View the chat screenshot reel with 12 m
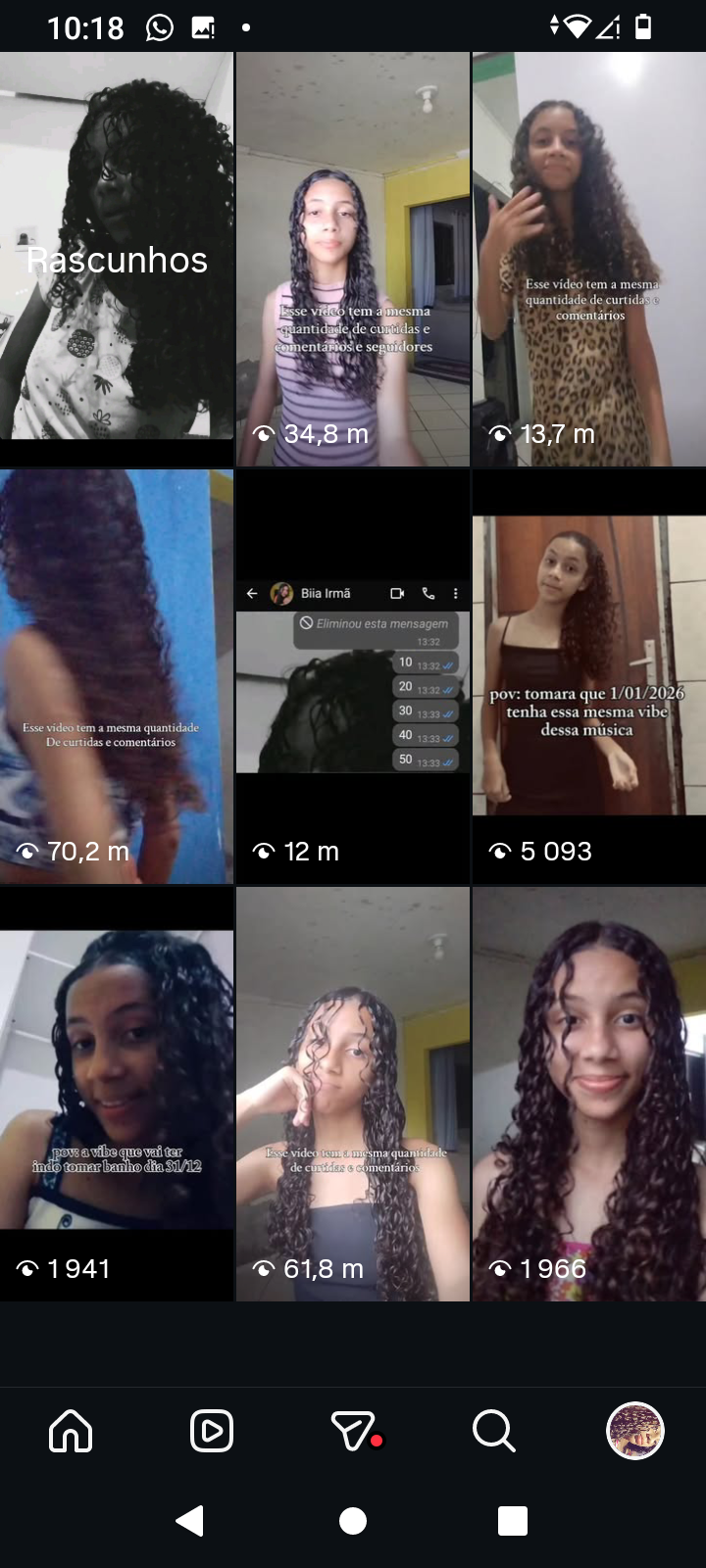Screen dimensions: 706x1568 (353, 676)
